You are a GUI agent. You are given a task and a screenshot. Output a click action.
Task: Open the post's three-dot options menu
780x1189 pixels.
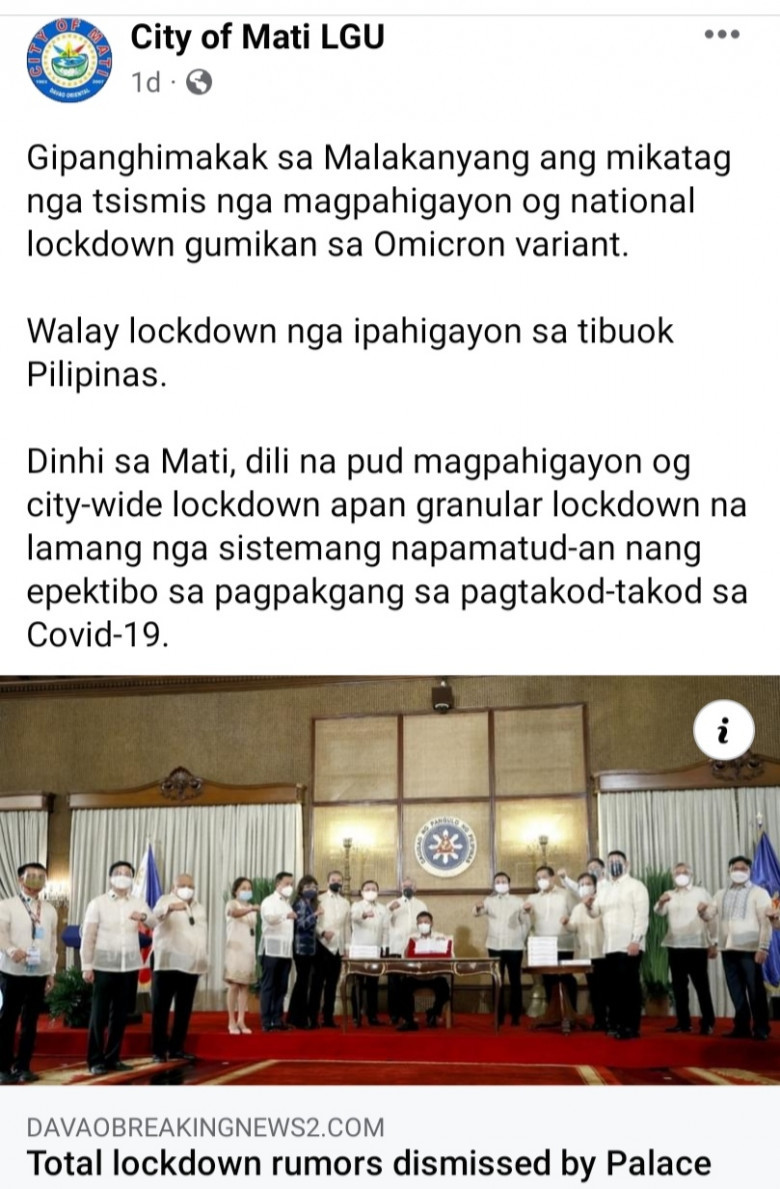(x=721, y=35)
